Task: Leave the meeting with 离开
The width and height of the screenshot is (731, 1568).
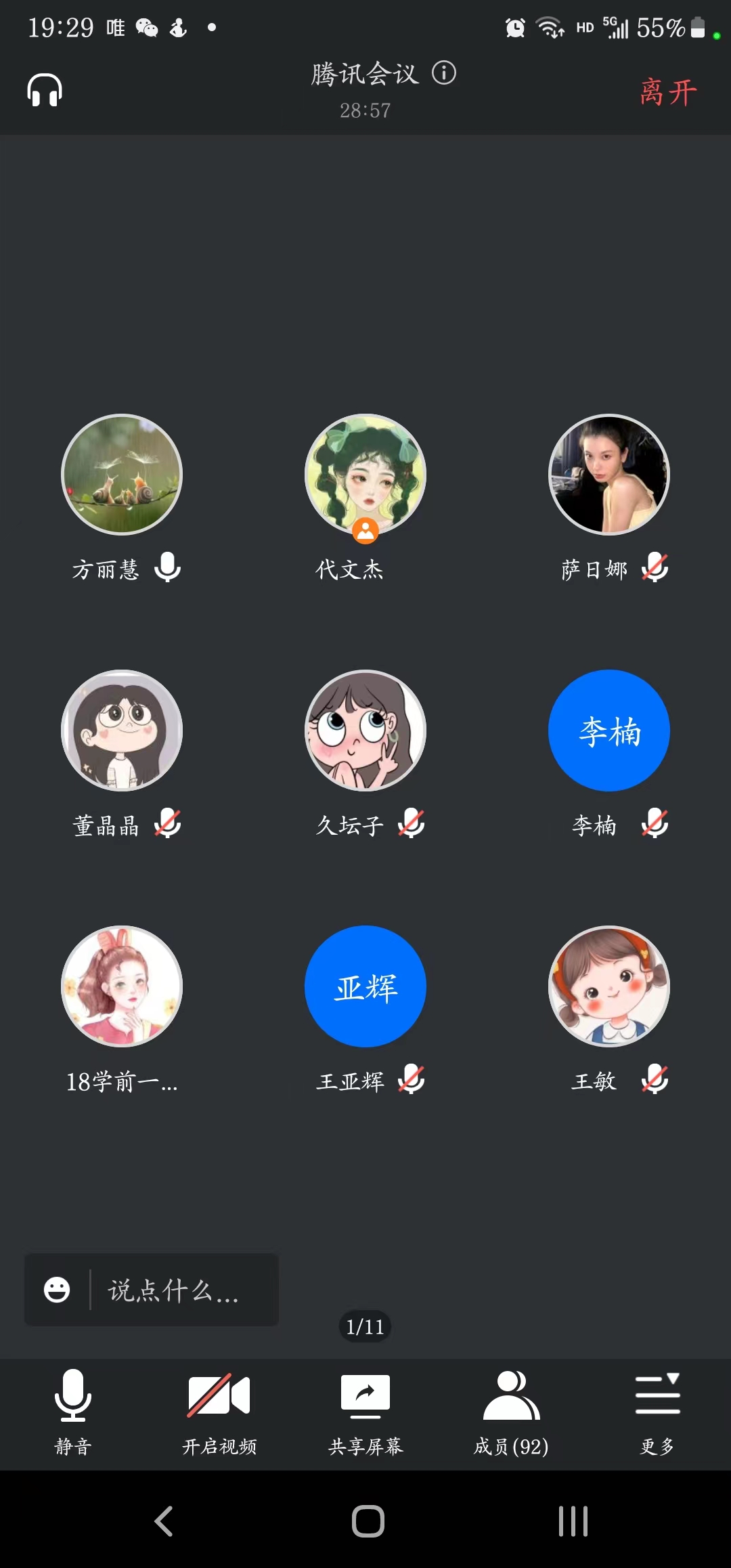Action: tap(668, 92)
